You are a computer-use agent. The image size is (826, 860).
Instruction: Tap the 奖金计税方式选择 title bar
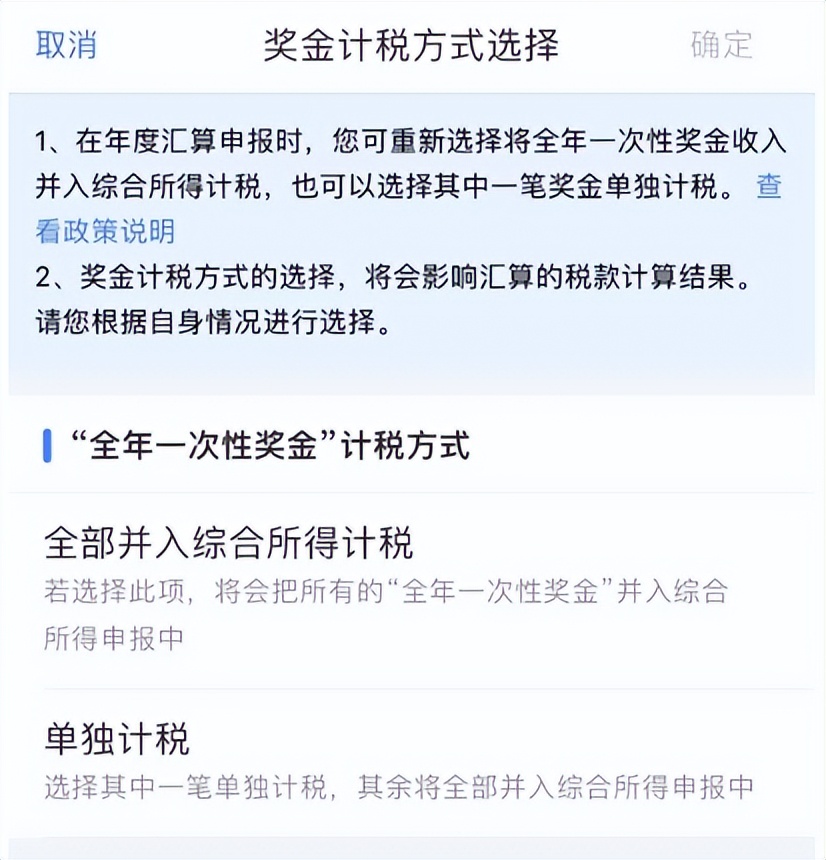pyautogui.click(x=412, y=42)
